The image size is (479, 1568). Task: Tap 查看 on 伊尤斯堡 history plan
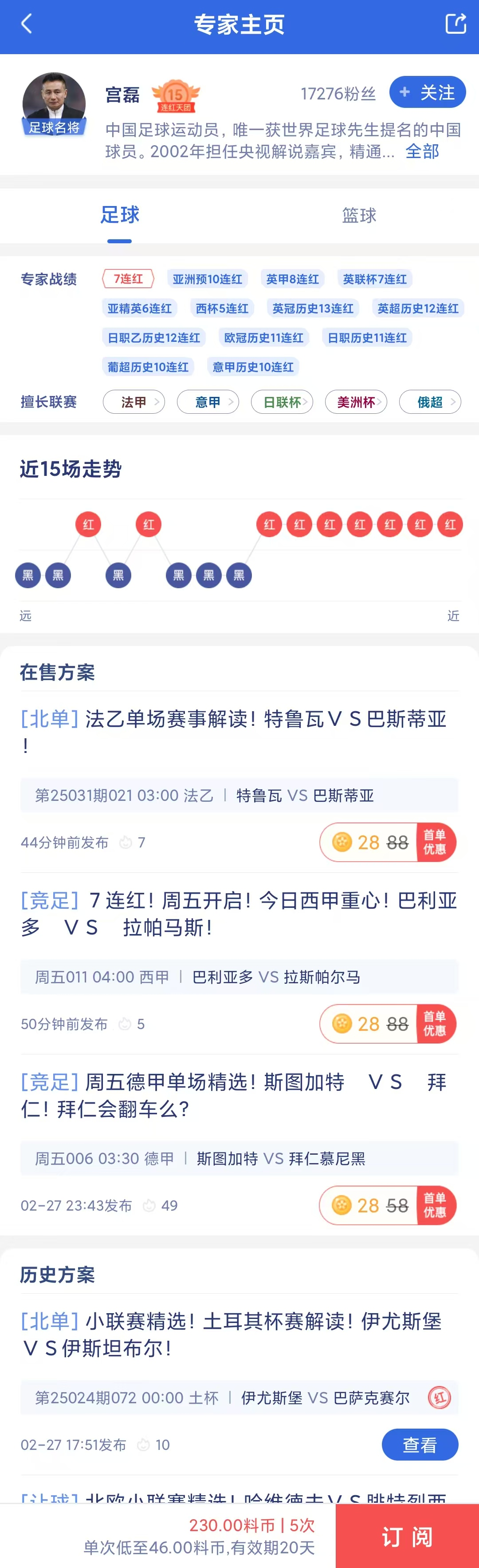[x=420, y=1445]
